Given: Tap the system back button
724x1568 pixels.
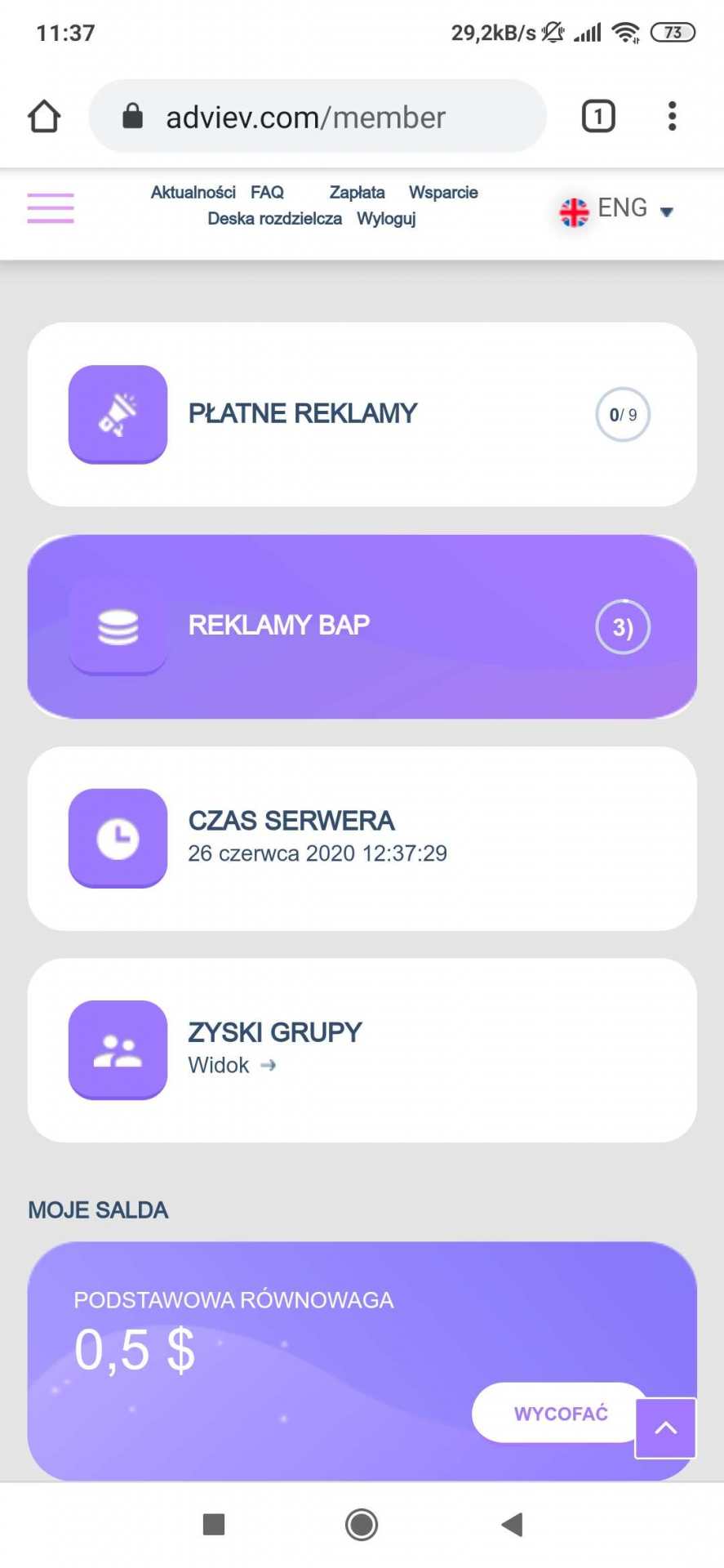Looking at the screenshot, I should pyautogui.click(x=512, y=1524).
